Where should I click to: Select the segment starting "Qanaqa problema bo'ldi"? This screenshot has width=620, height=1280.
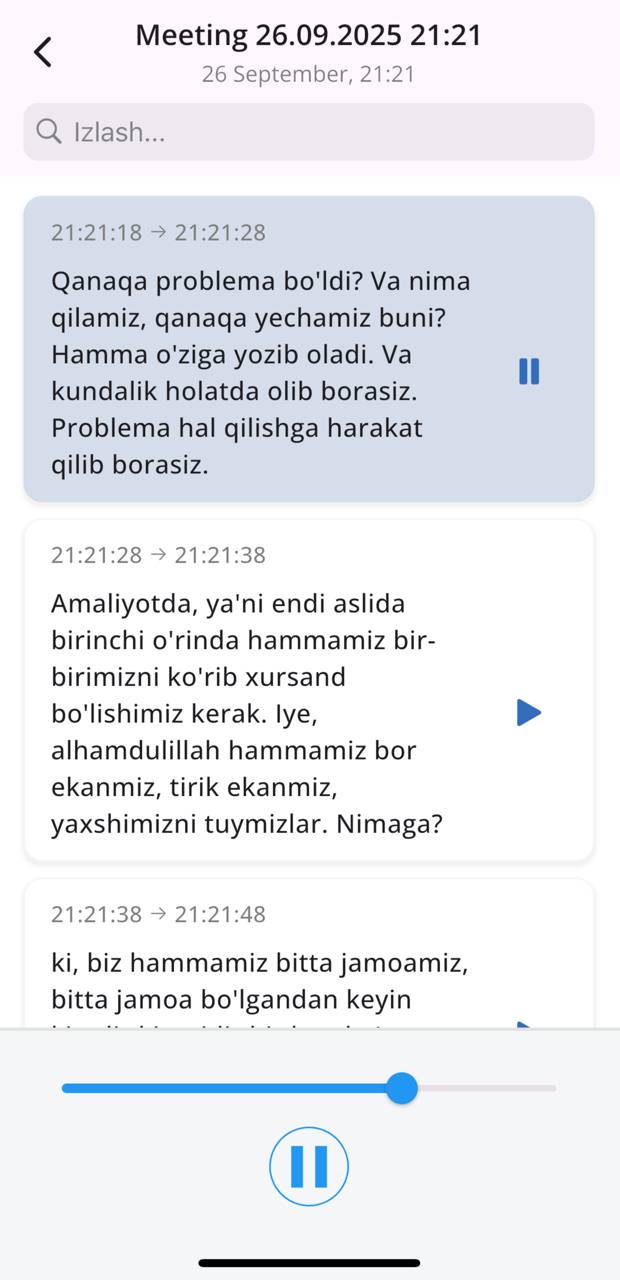point(260,372)
